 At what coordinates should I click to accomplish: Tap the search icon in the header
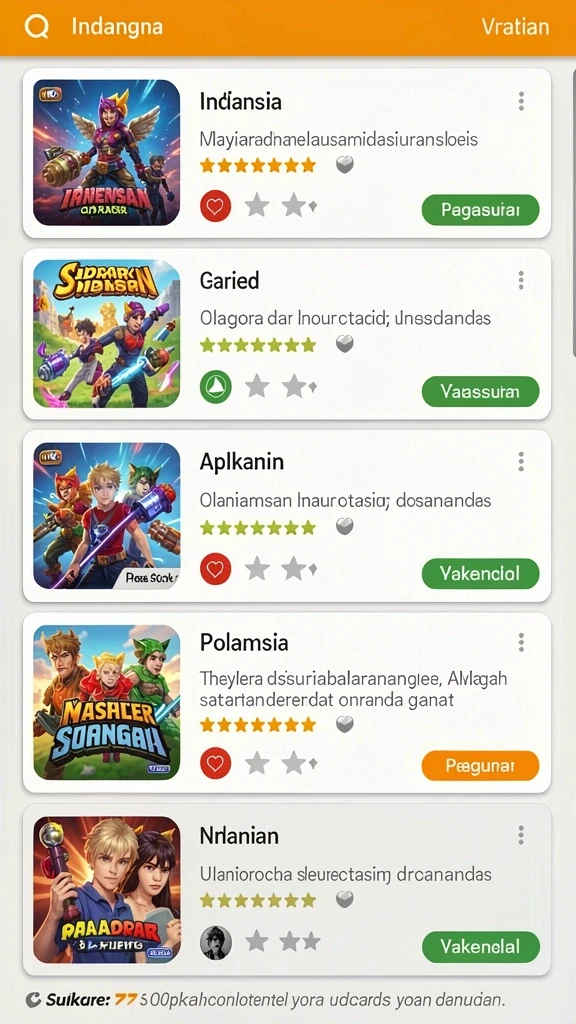(x=37, y=27)
